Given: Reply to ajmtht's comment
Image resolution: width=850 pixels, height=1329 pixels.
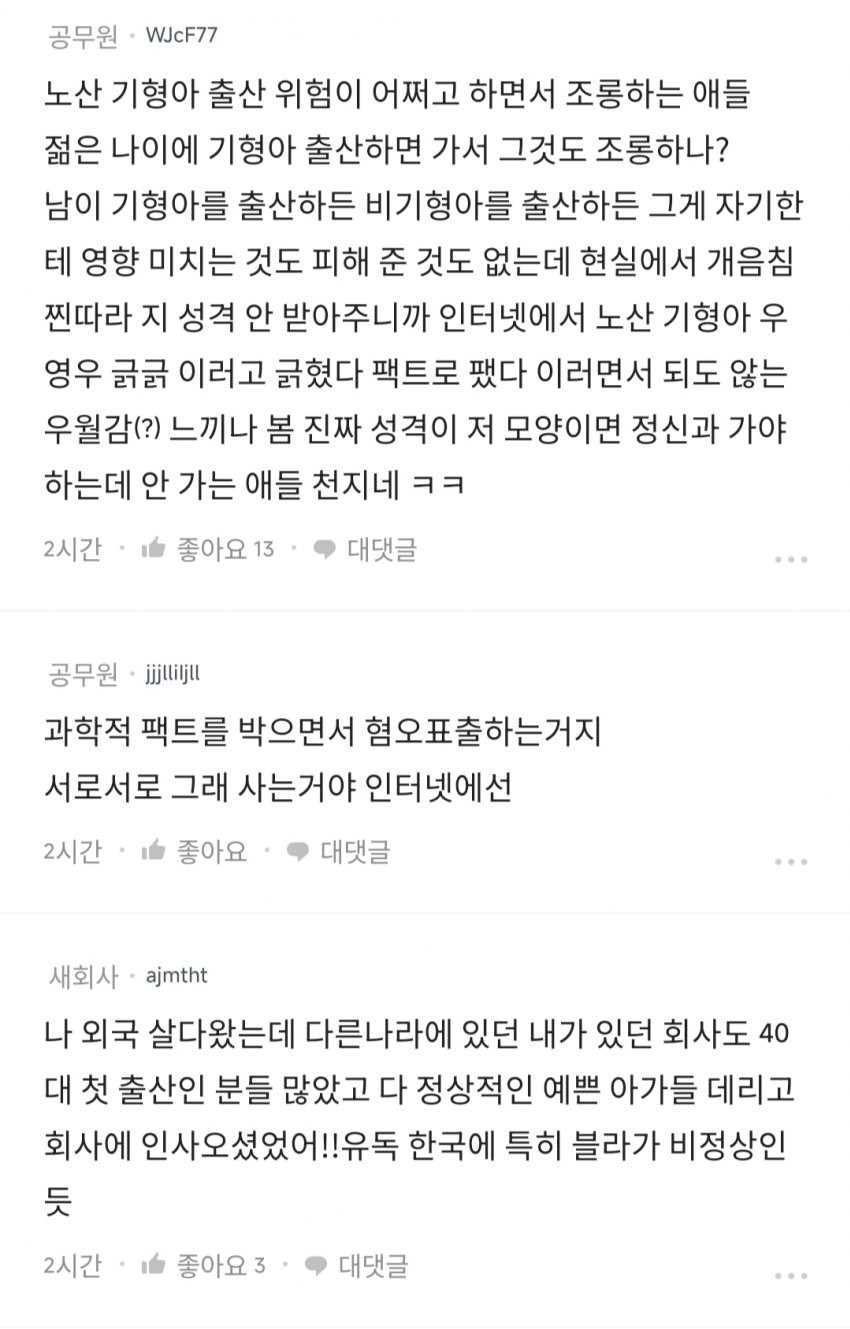Looking at the screenshot, I should [357, 1265].
